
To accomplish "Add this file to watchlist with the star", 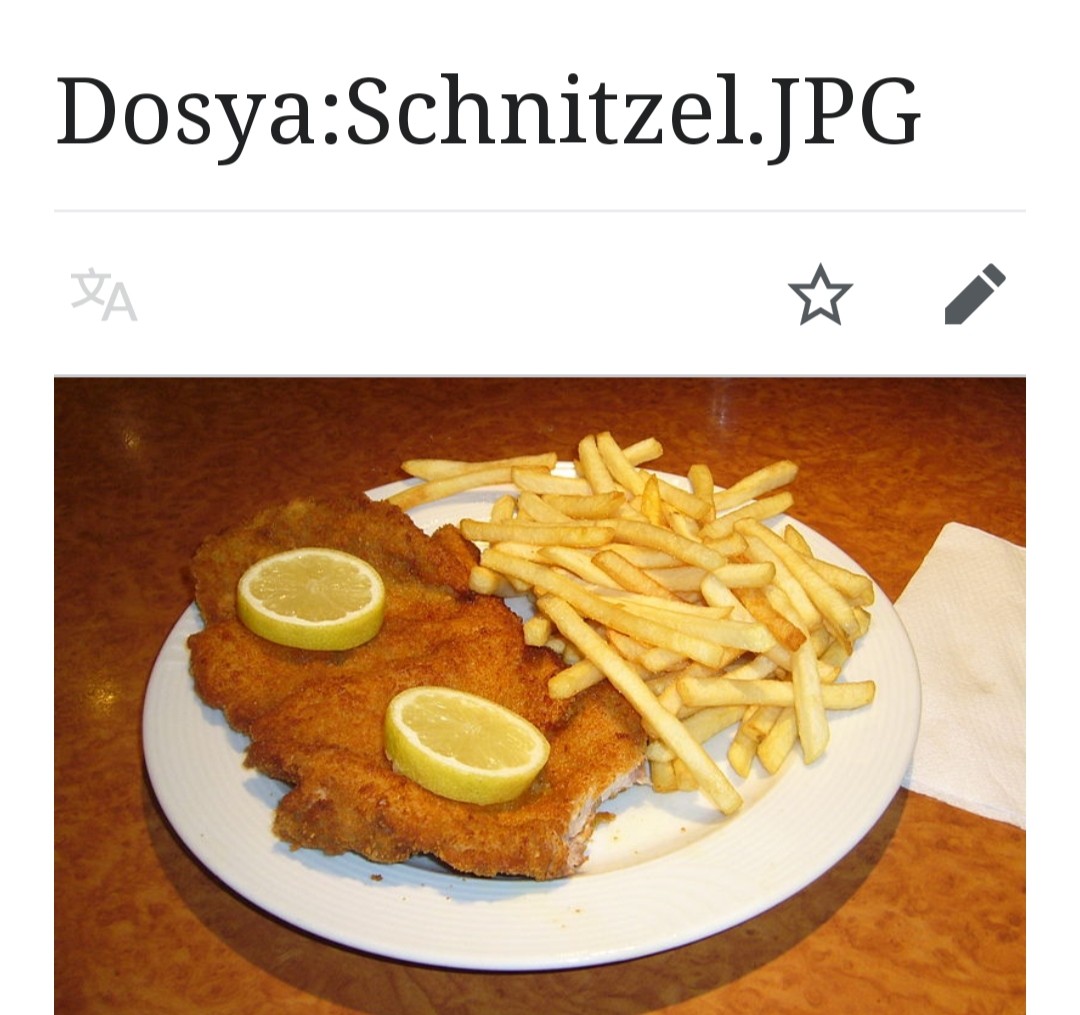I will pyautogui.click(x=820, y=295).
